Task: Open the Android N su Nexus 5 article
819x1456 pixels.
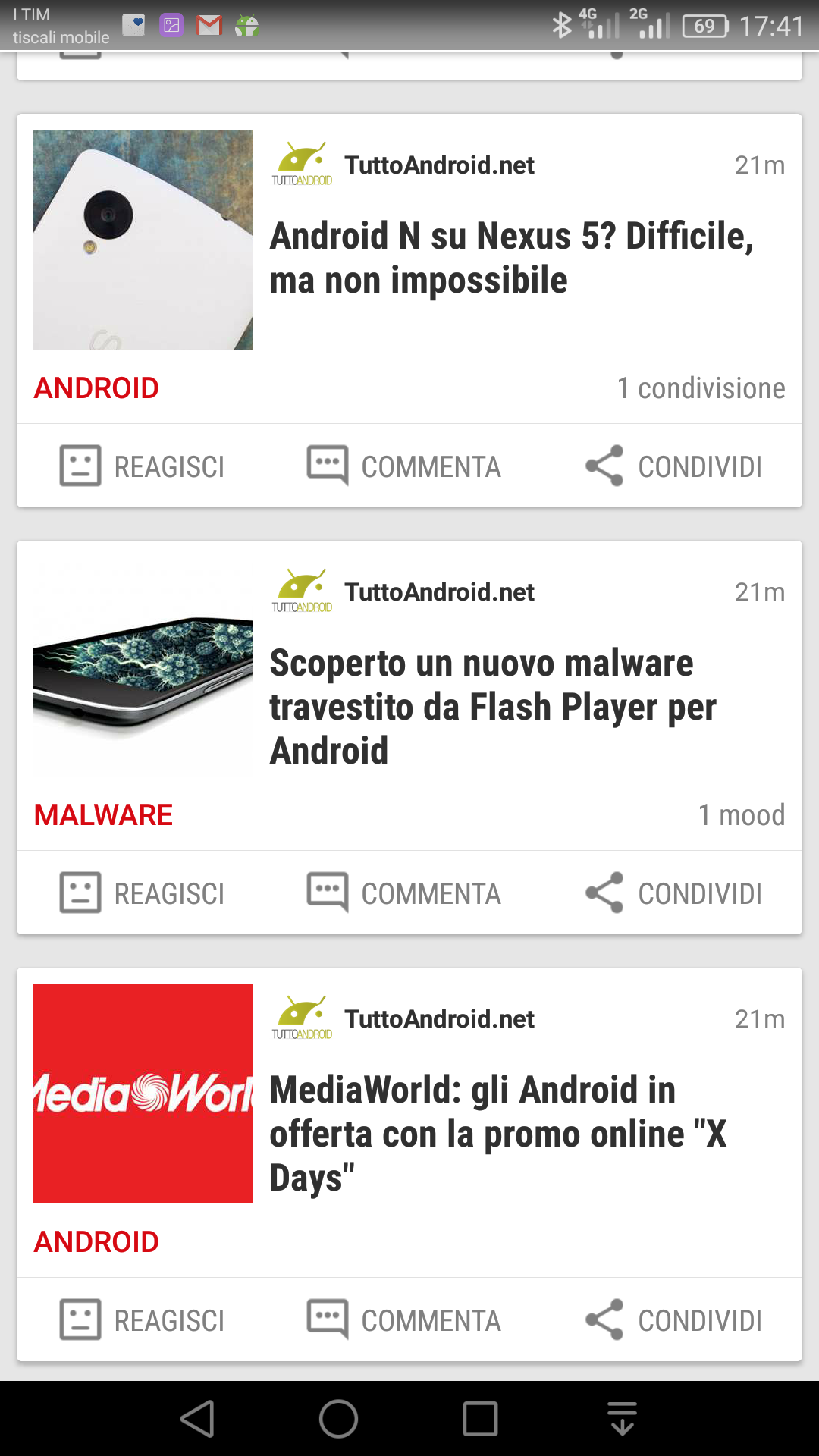Action: [x=512, y=258]
